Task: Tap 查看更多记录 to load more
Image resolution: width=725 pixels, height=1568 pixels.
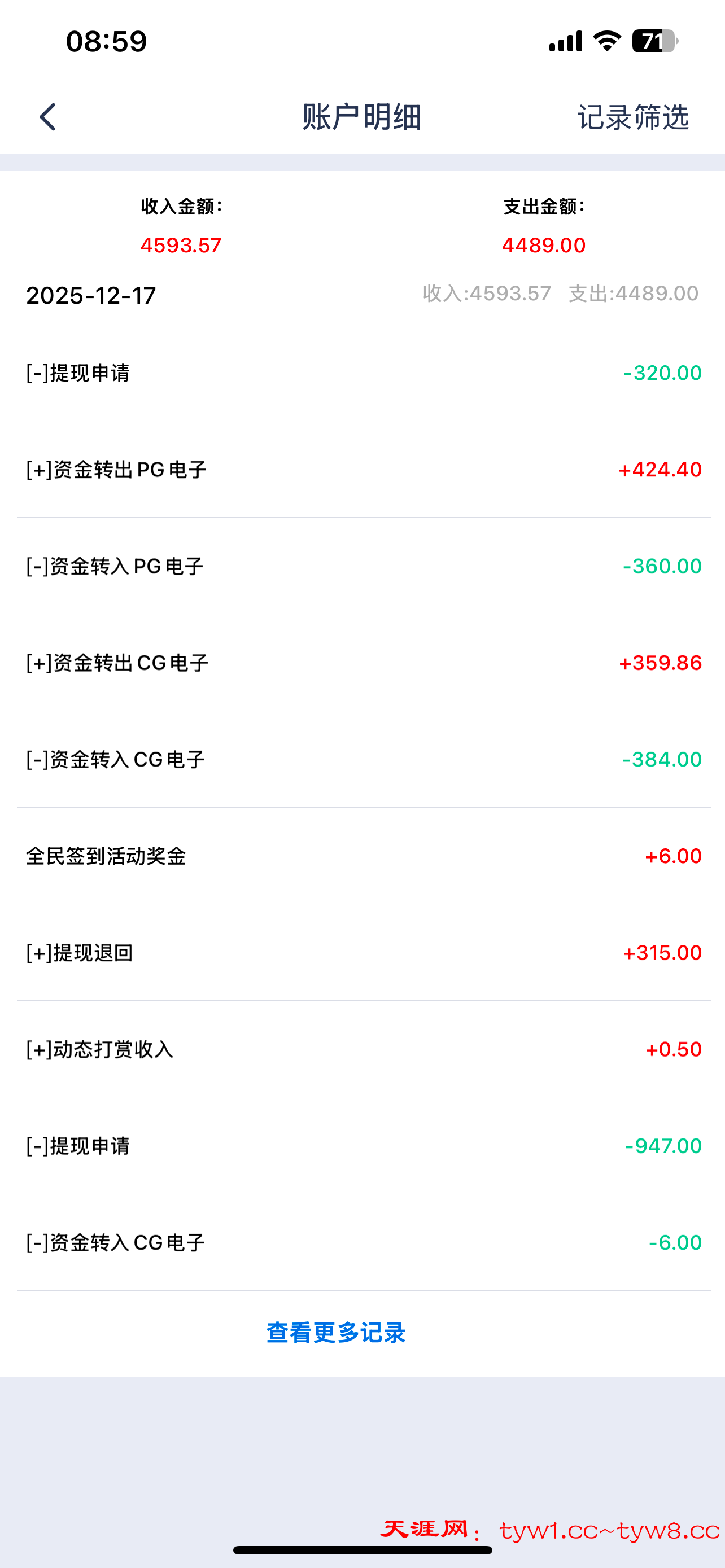Action: (x=336, y=1333)
